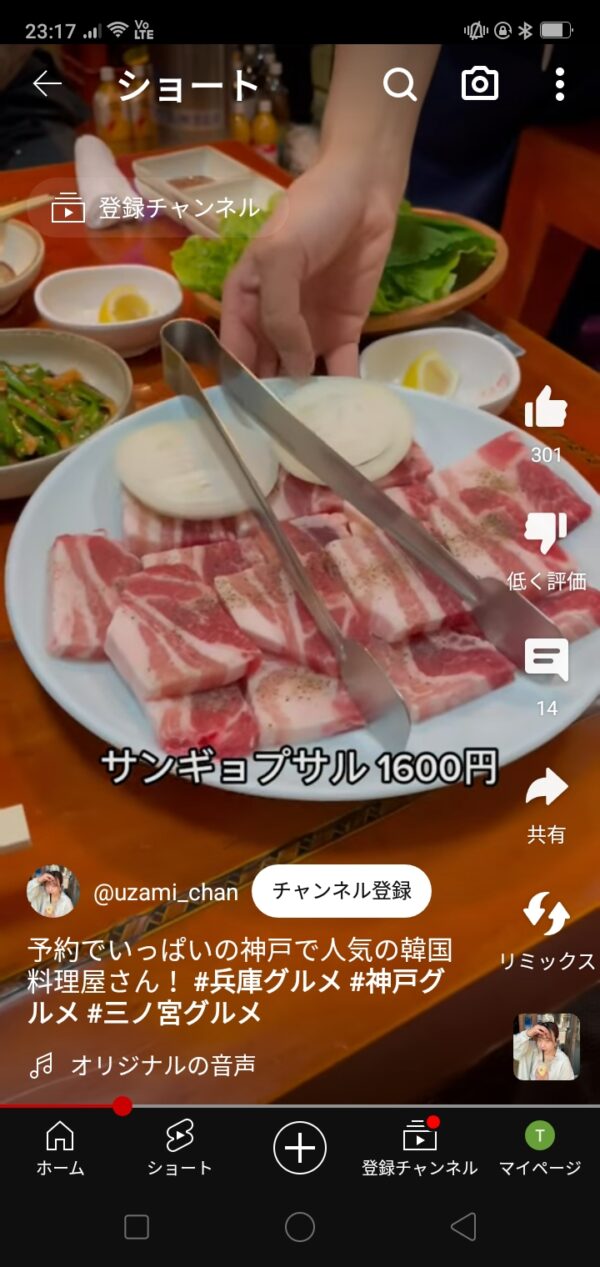Open the @uzami_chan channel
The image size is (600, 1267).
[x=165, y=893]
